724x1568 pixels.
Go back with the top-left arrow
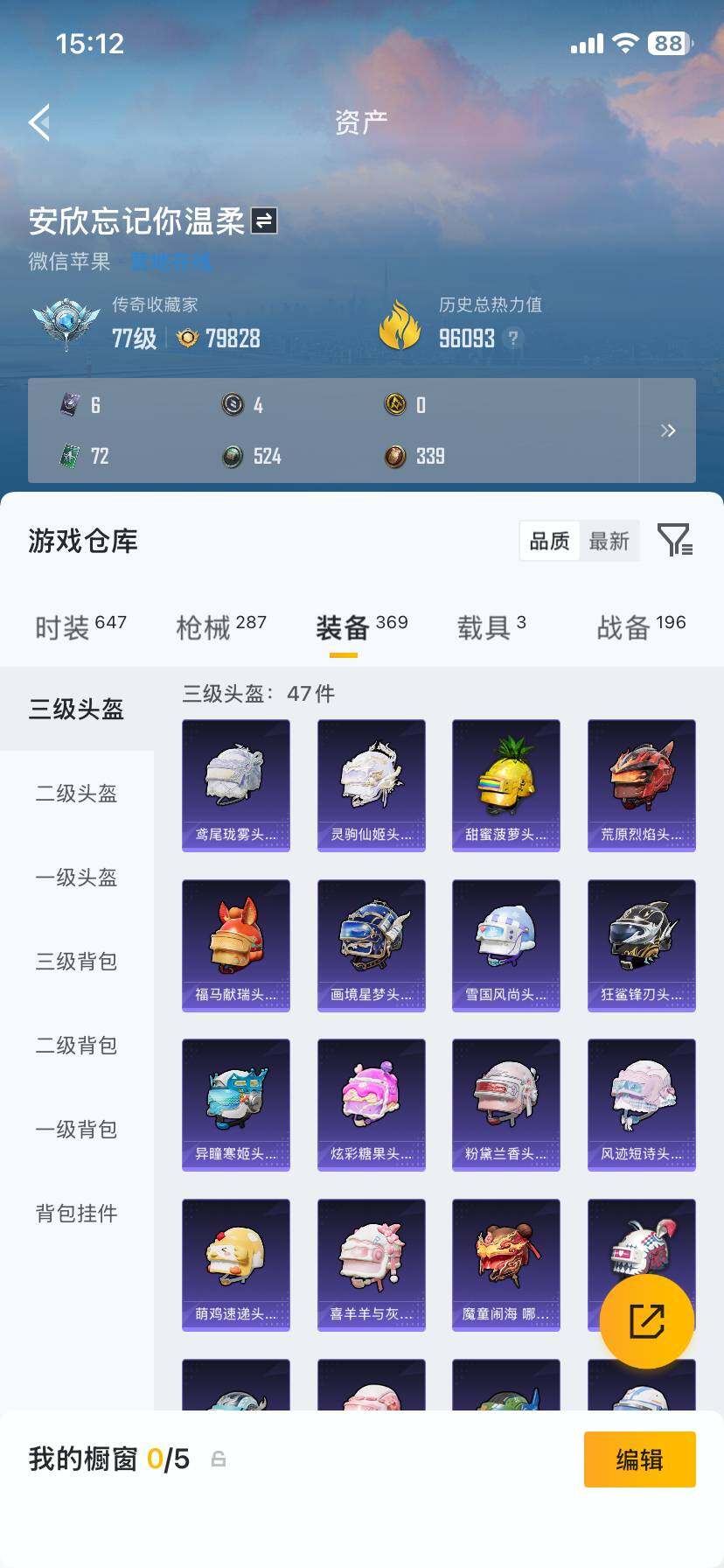pyautogui.click(x=38, y=122)
